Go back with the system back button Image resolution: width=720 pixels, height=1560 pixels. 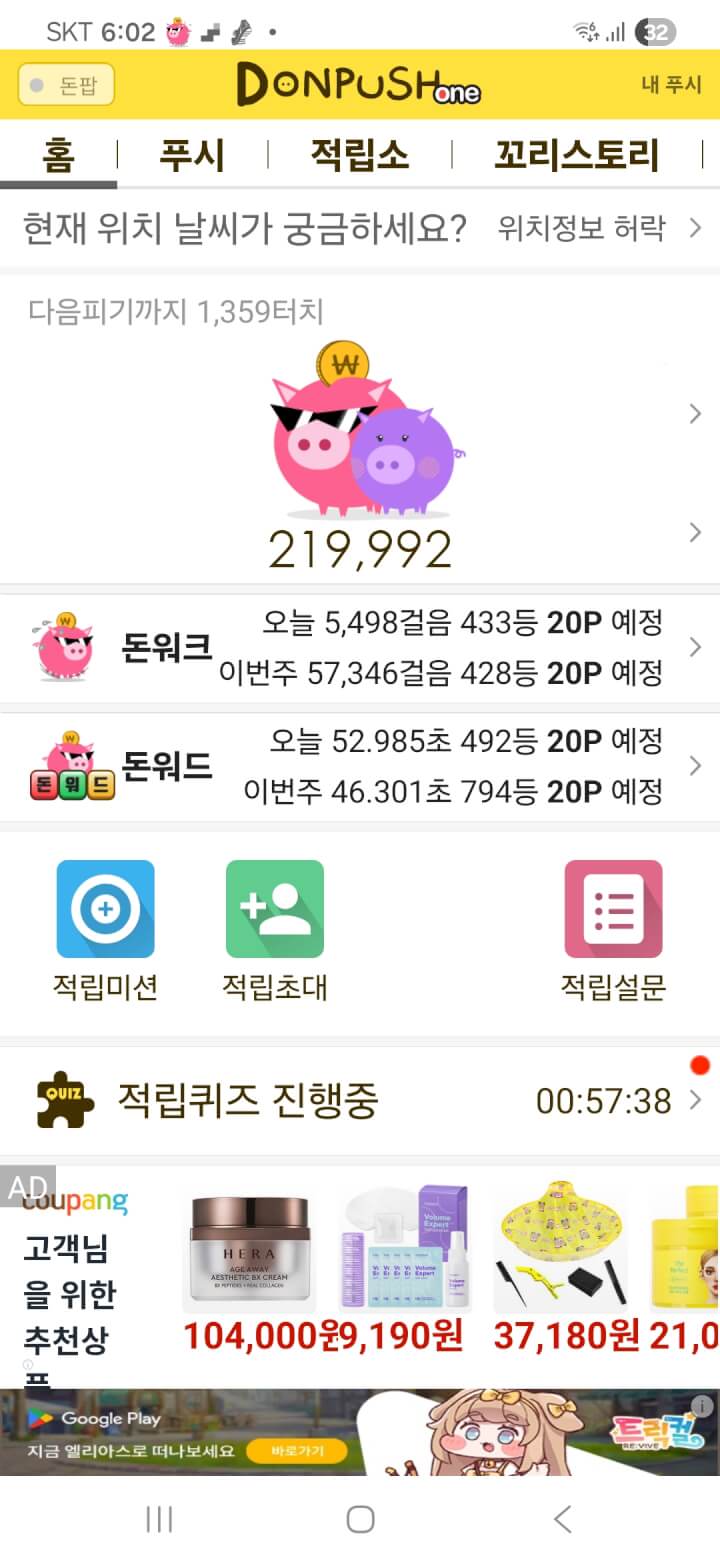coord(563,1520)
